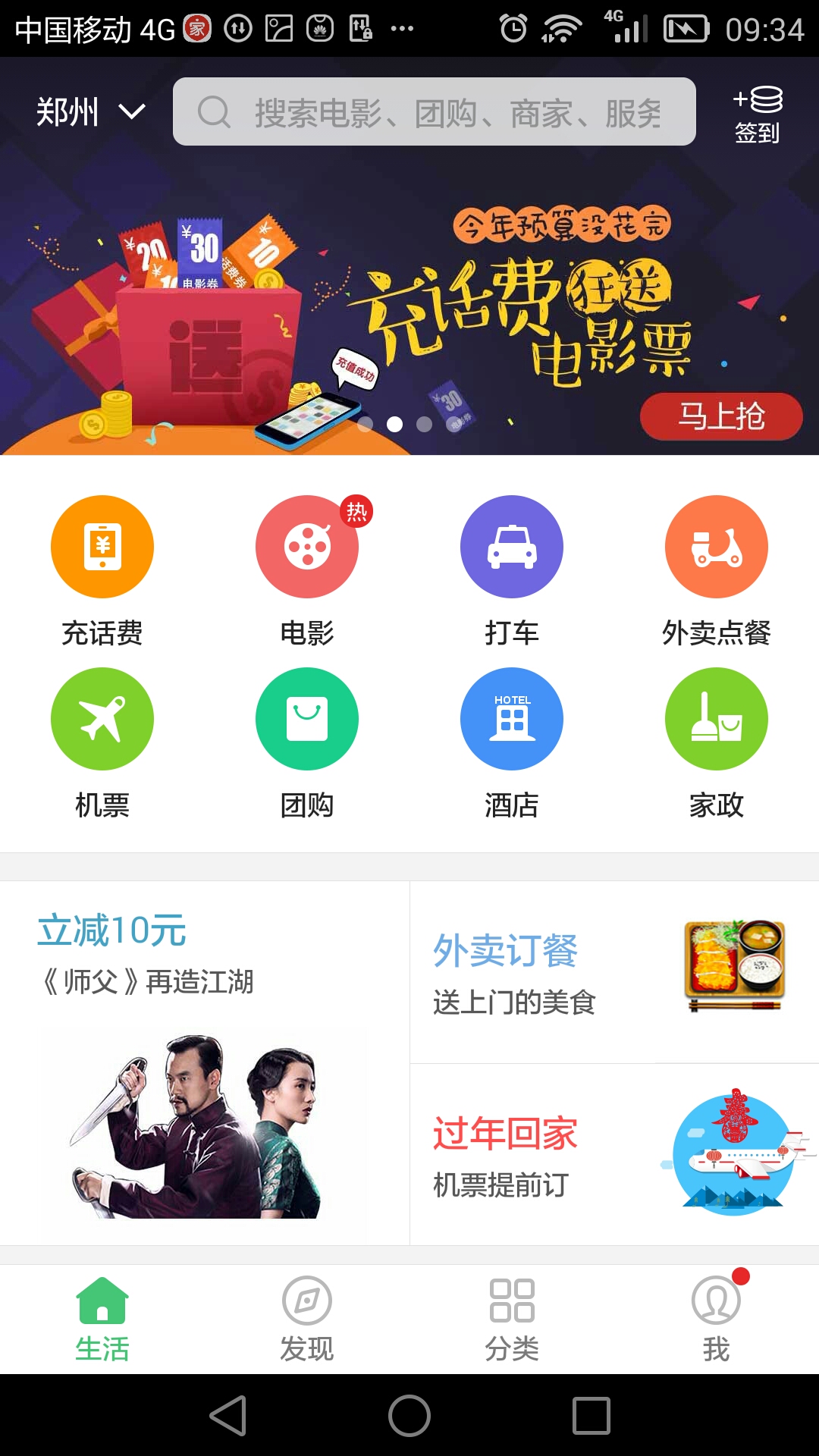The height and width of the screenshot is (1456, 819).
Task: Tap the 打车 taxi icon
Action: pyautogui.click(x=512, y=546)
